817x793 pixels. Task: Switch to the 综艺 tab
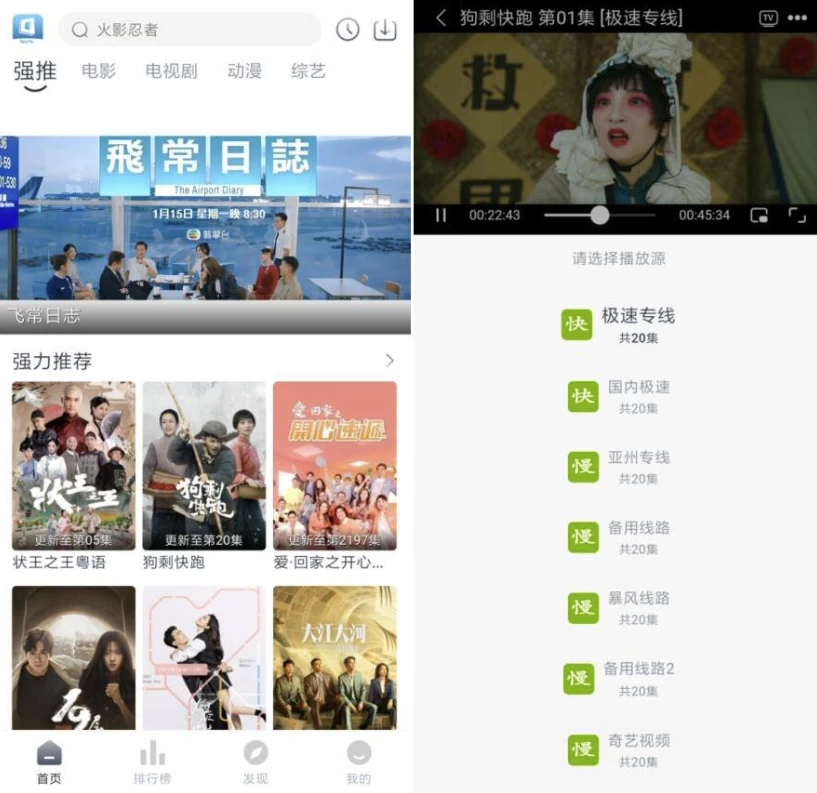[308, 71]
